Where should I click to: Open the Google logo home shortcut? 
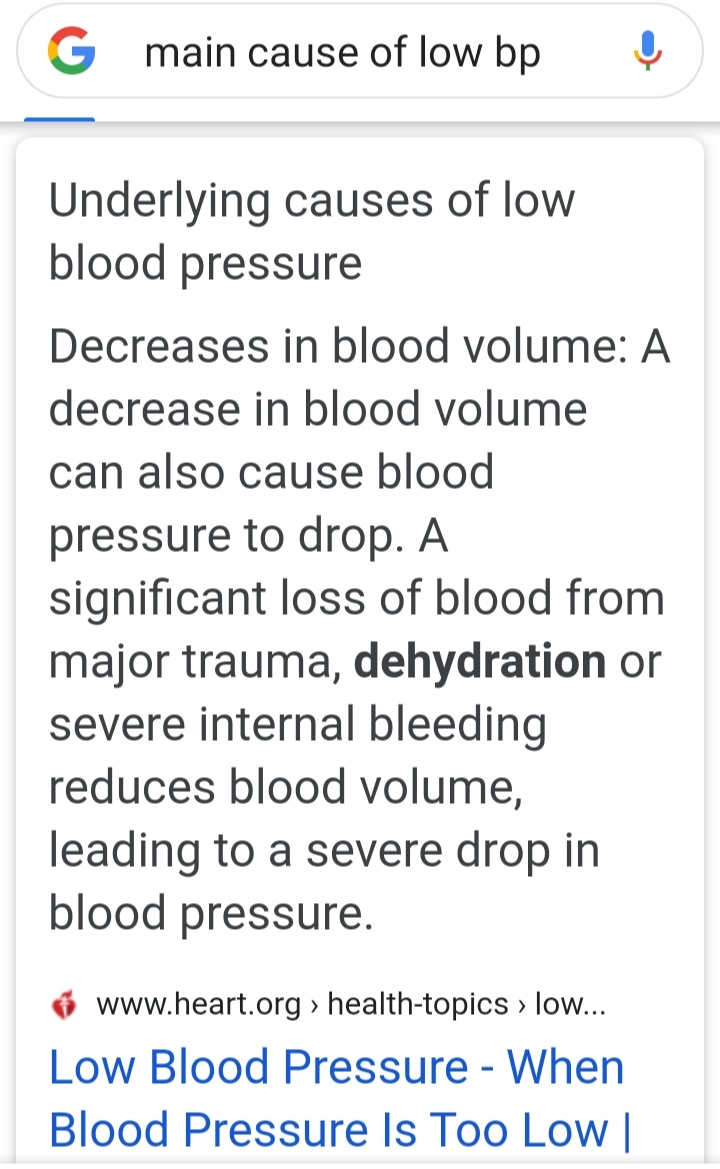point(71,52)
